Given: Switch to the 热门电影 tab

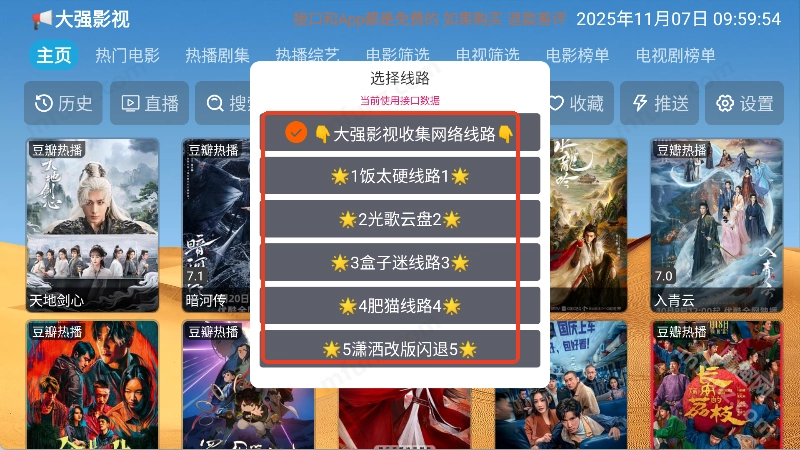Looking at the screenshot, I should click(127, 56).
